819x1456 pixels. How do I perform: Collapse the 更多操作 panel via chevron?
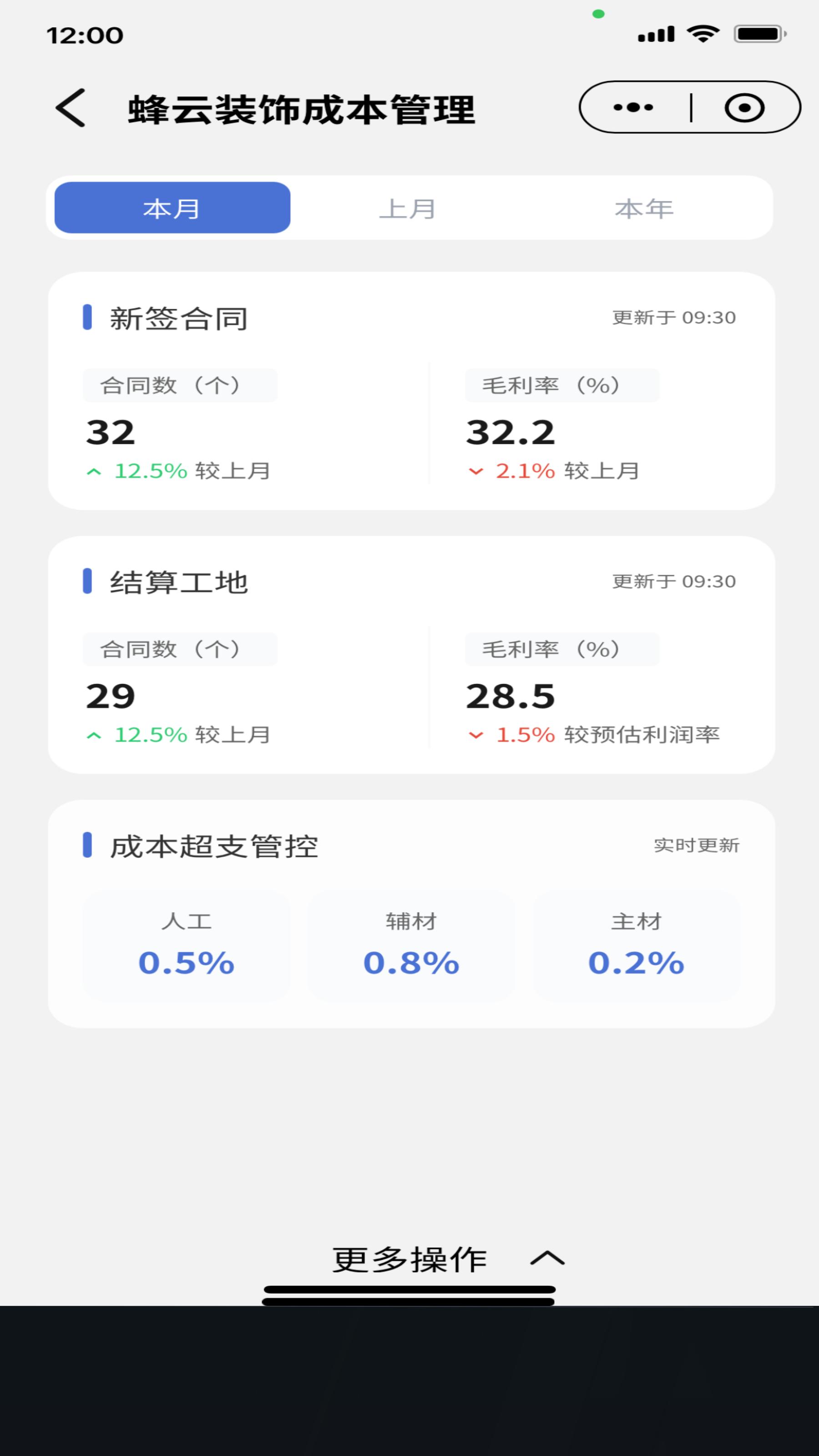[546, 1258]
